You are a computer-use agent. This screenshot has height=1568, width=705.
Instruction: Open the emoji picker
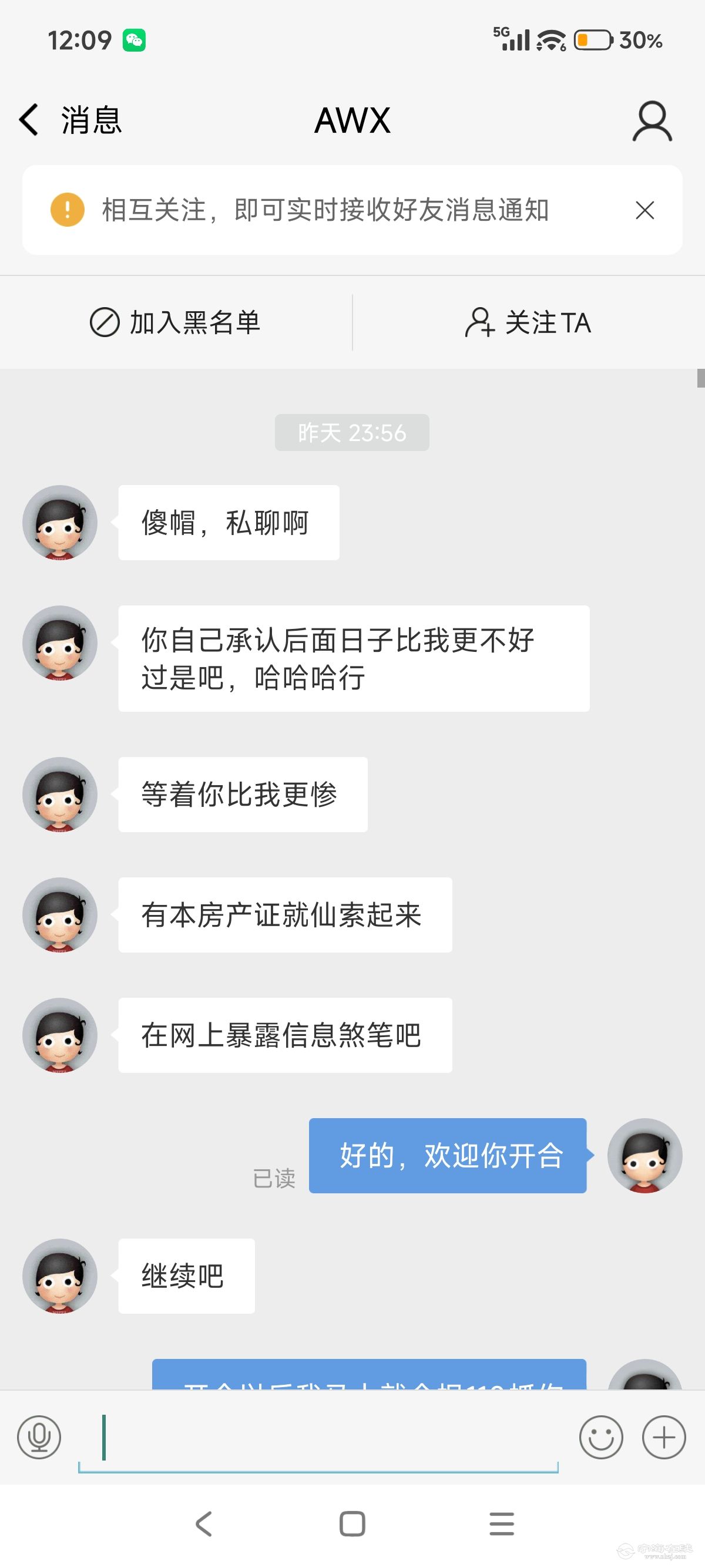tap(601, 1438)
